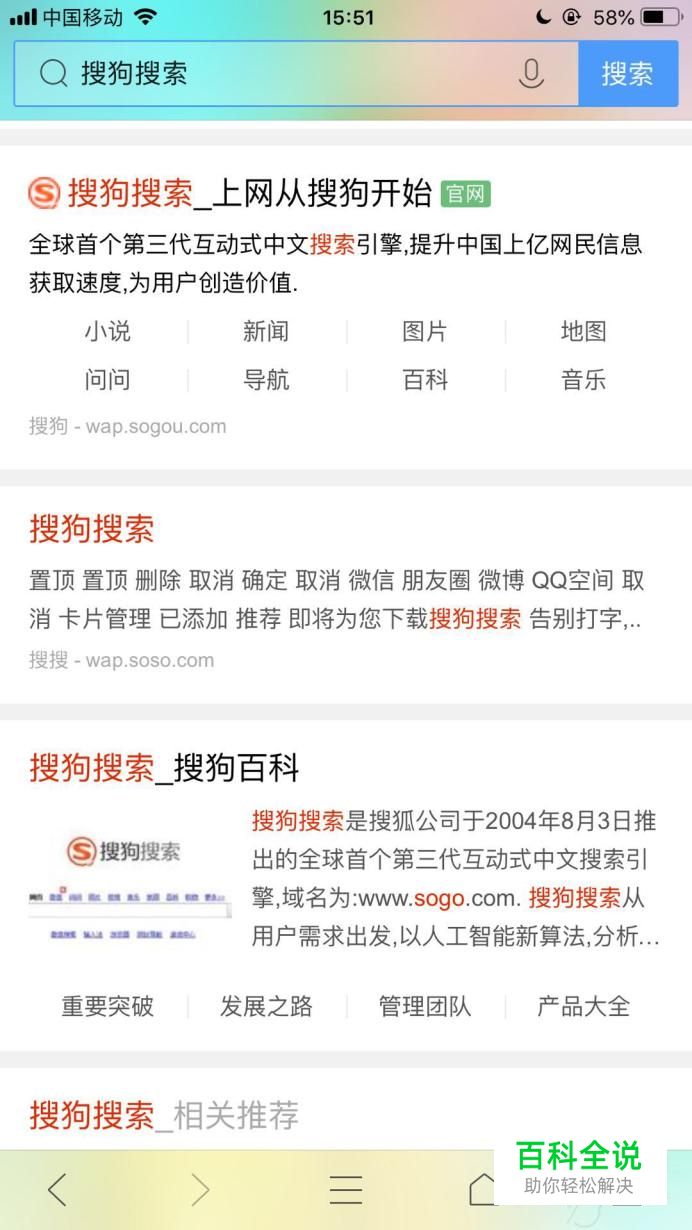Screen dimensions: 692x1230
Task: Open the 音乐 sublink
Action: (584, 380)
